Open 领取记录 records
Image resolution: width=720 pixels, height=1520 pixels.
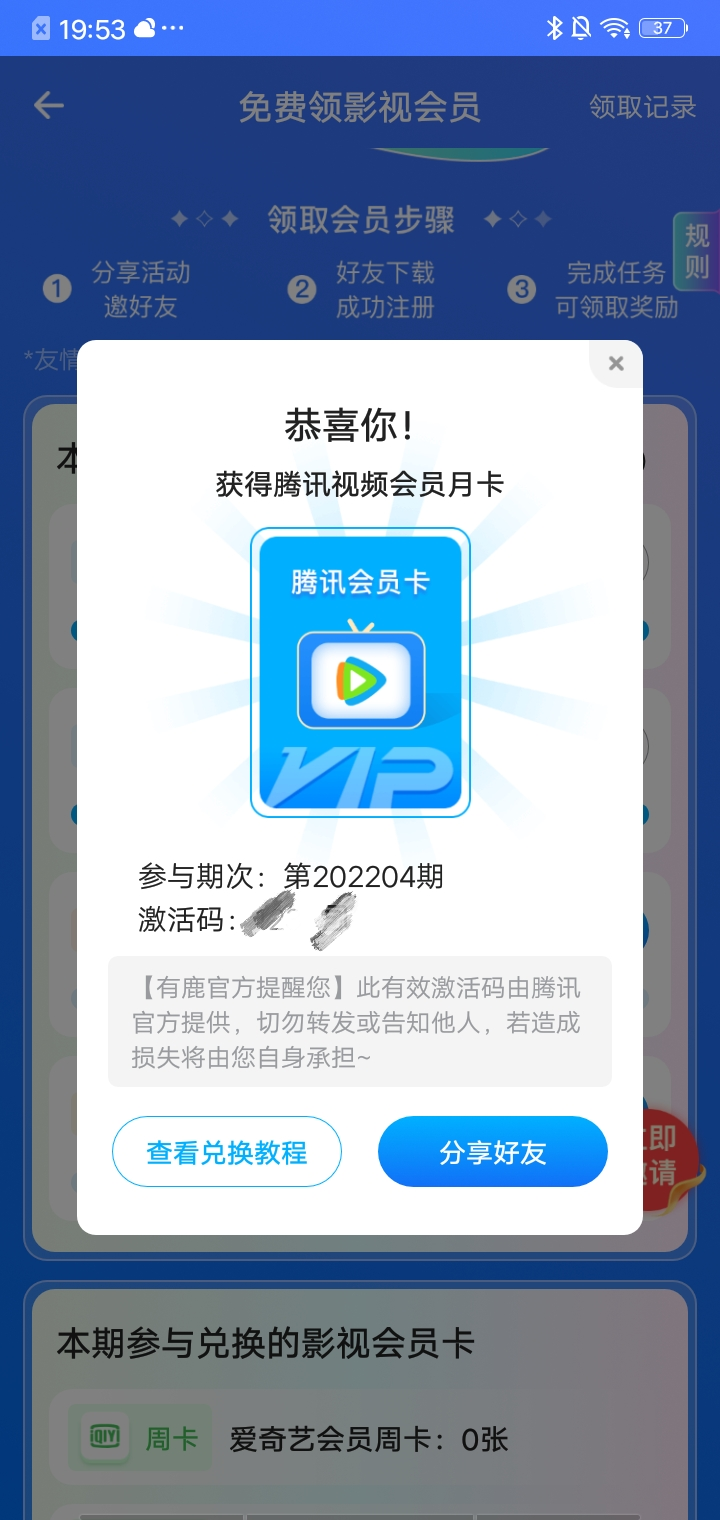642,107
